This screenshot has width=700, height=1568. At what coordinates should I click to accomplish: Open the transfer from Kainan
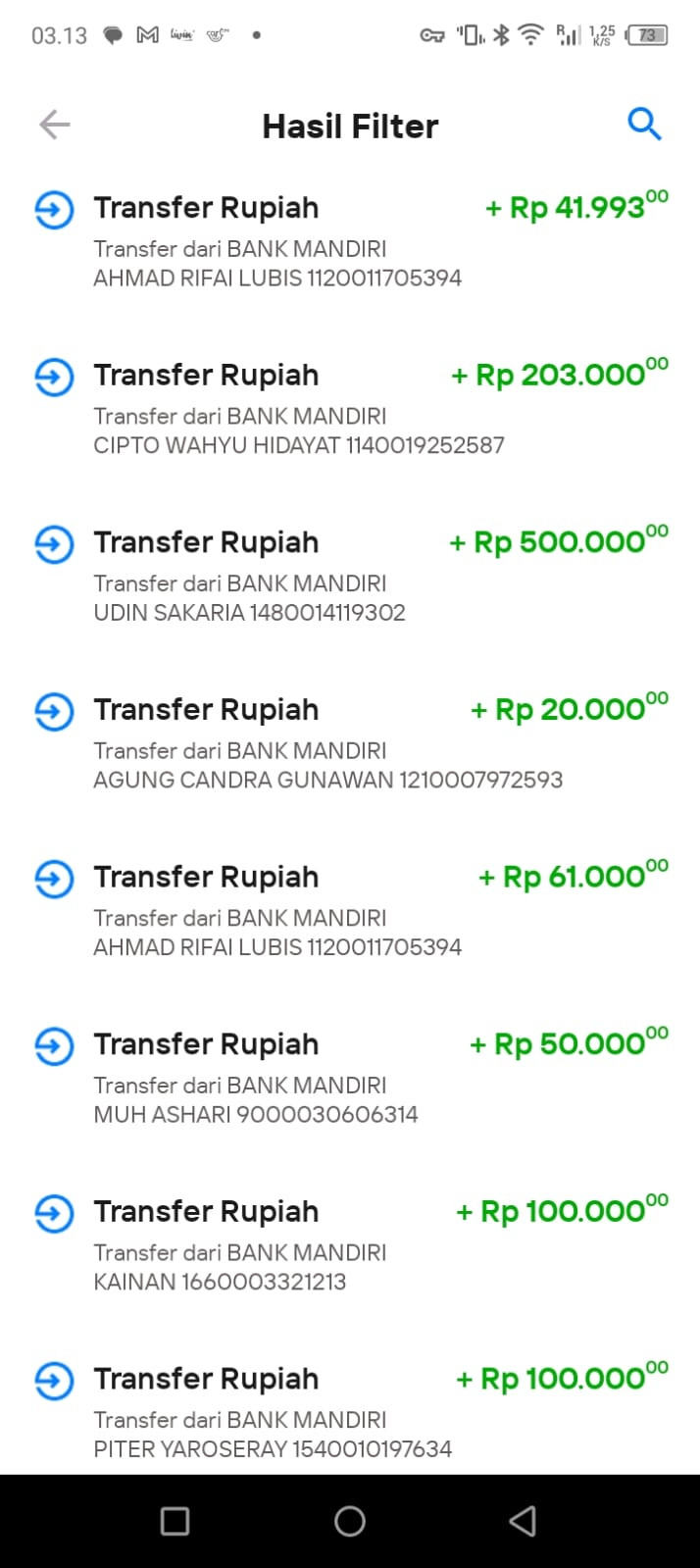click(350, 1245)
